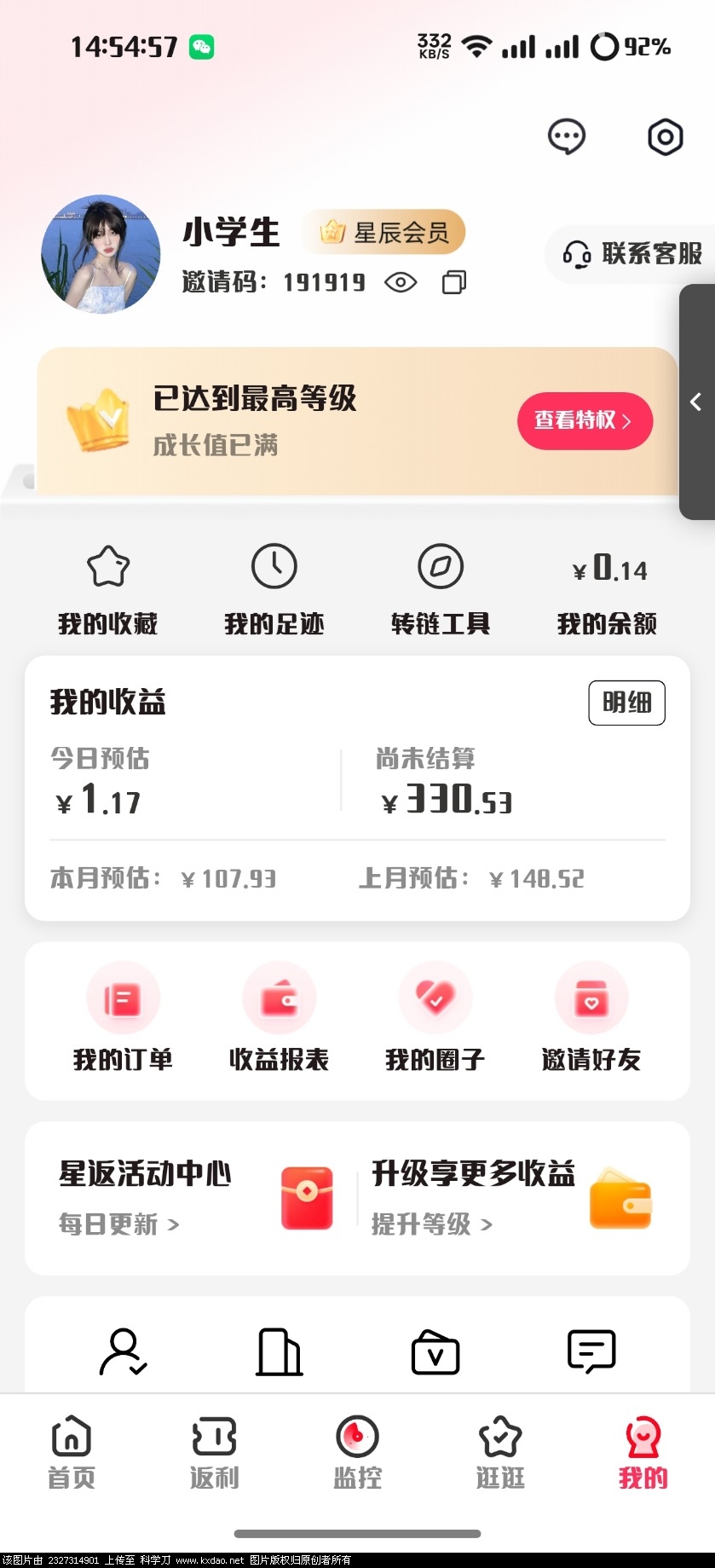Open the 收益报表 wallet icon
Image resolution: width=715 pixels, height=1568 pixels.
(x=280, y=997)
